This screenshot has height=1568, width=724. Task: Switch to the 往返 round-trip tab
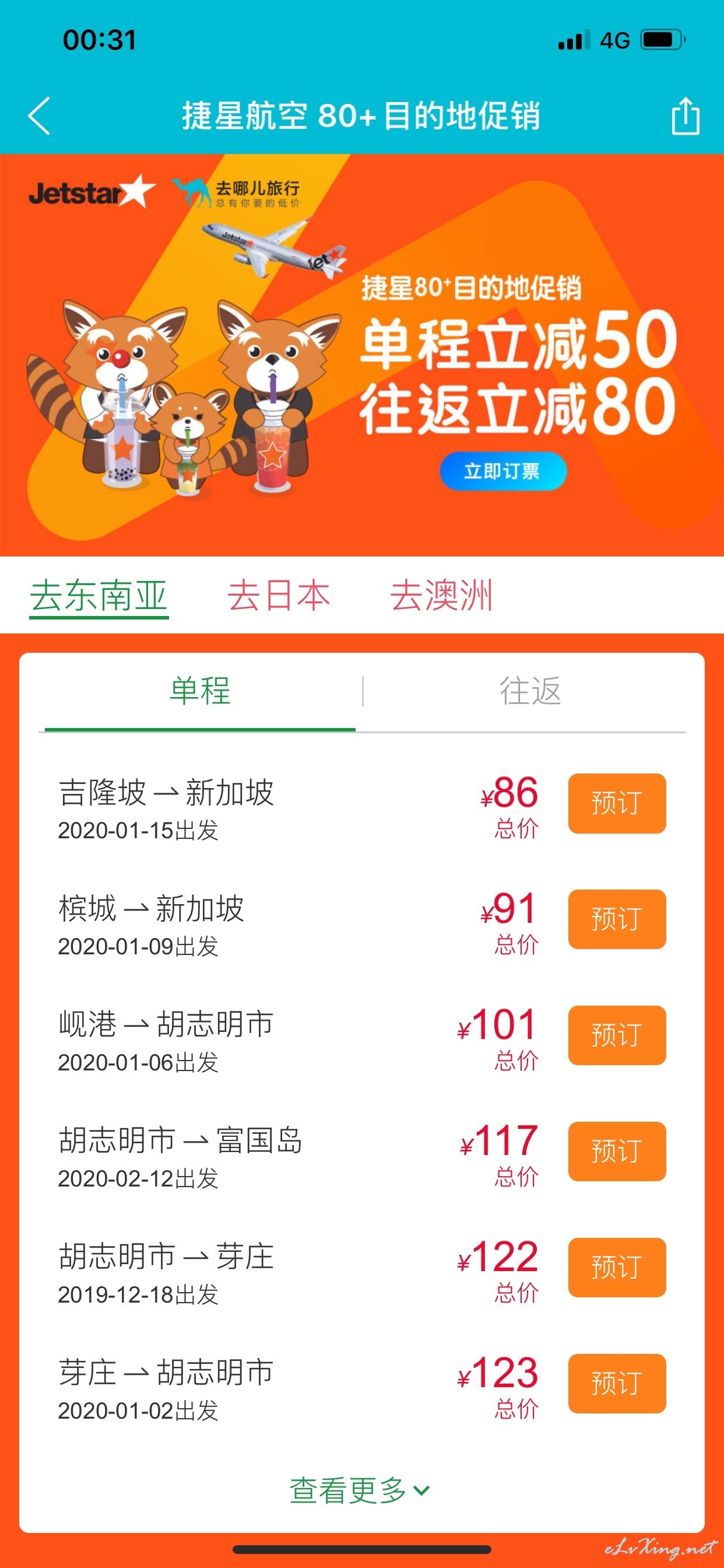[530, 691]
